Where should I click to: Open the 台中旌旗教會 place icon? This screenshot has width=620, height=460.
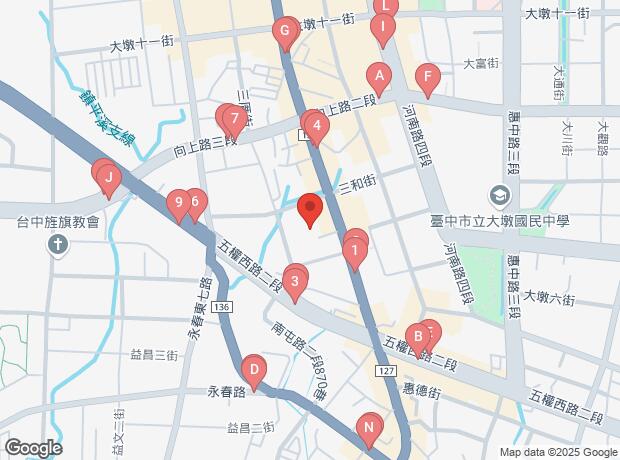59,243
